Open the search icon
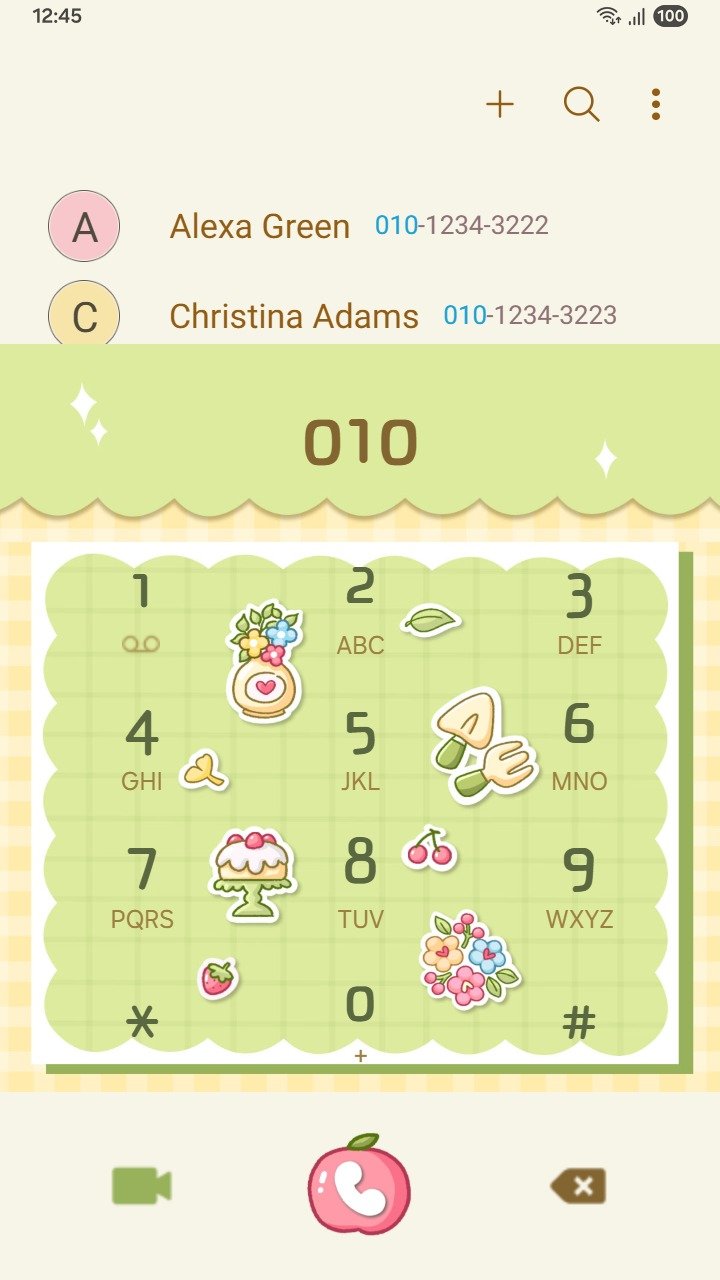 coord(581,104)
